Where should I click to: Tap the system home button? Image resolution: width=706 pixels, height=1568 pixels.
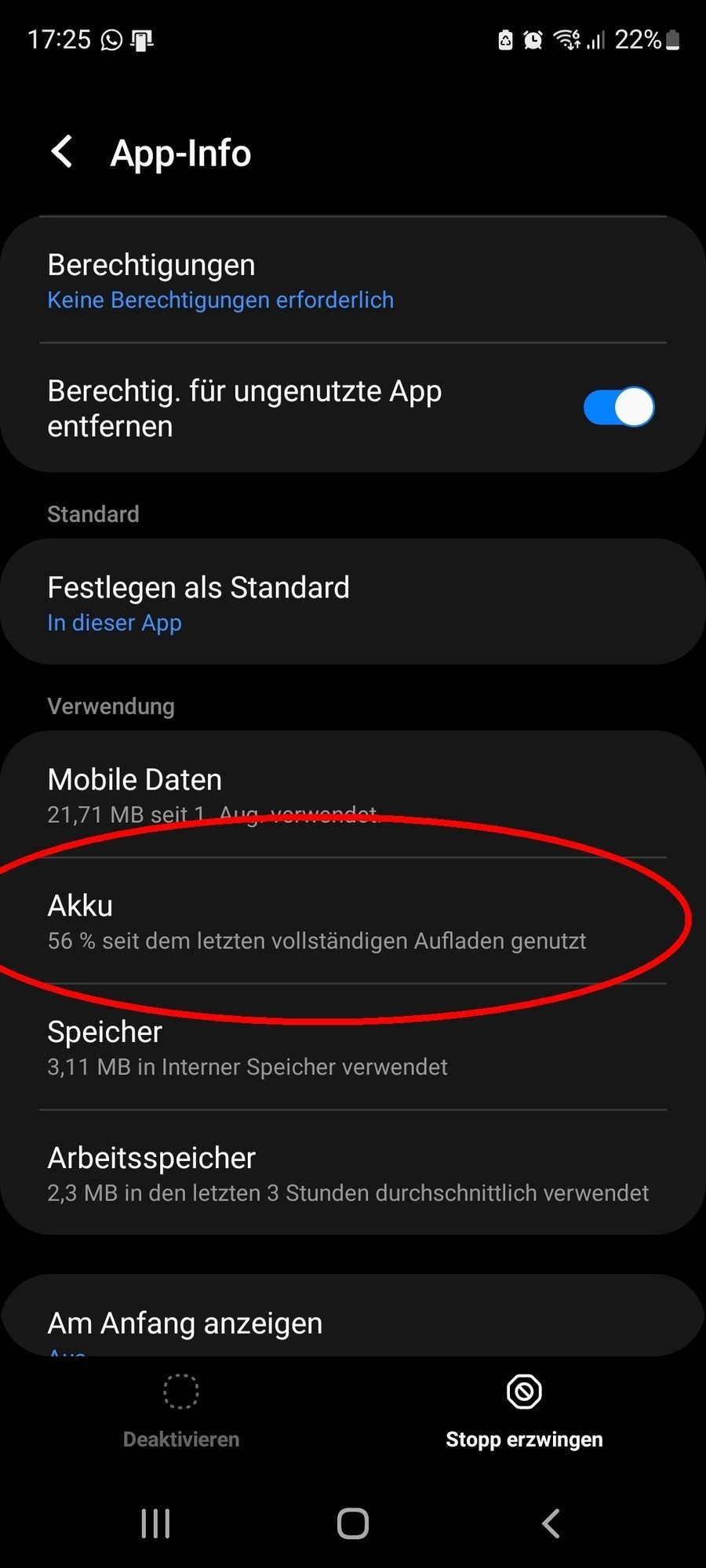(x=353, y=1523)
